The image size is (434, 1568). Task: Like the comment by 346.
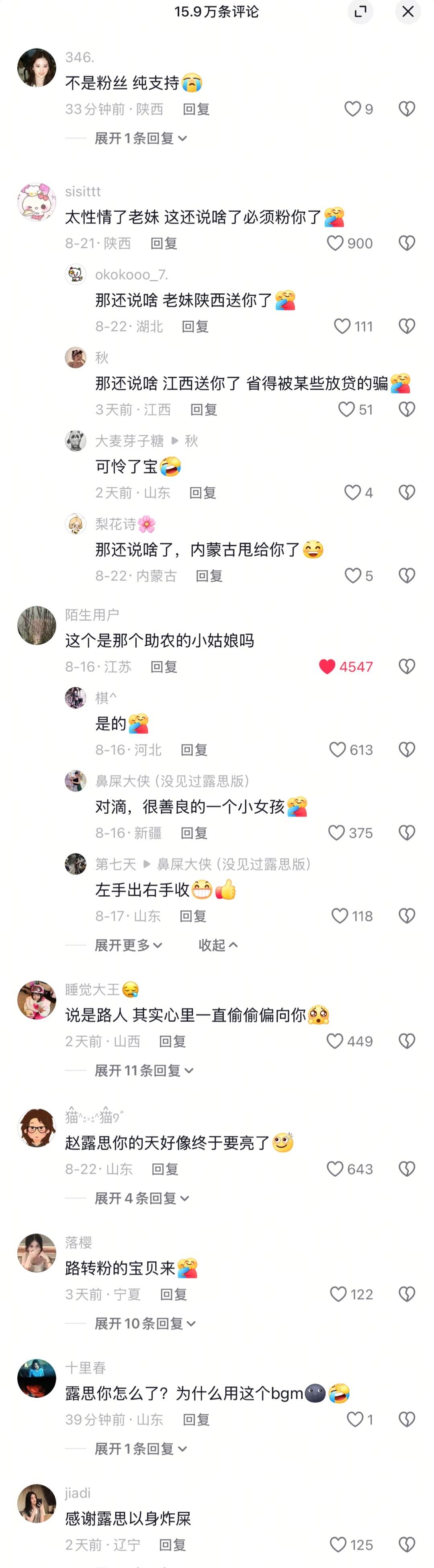pos(353,109)
